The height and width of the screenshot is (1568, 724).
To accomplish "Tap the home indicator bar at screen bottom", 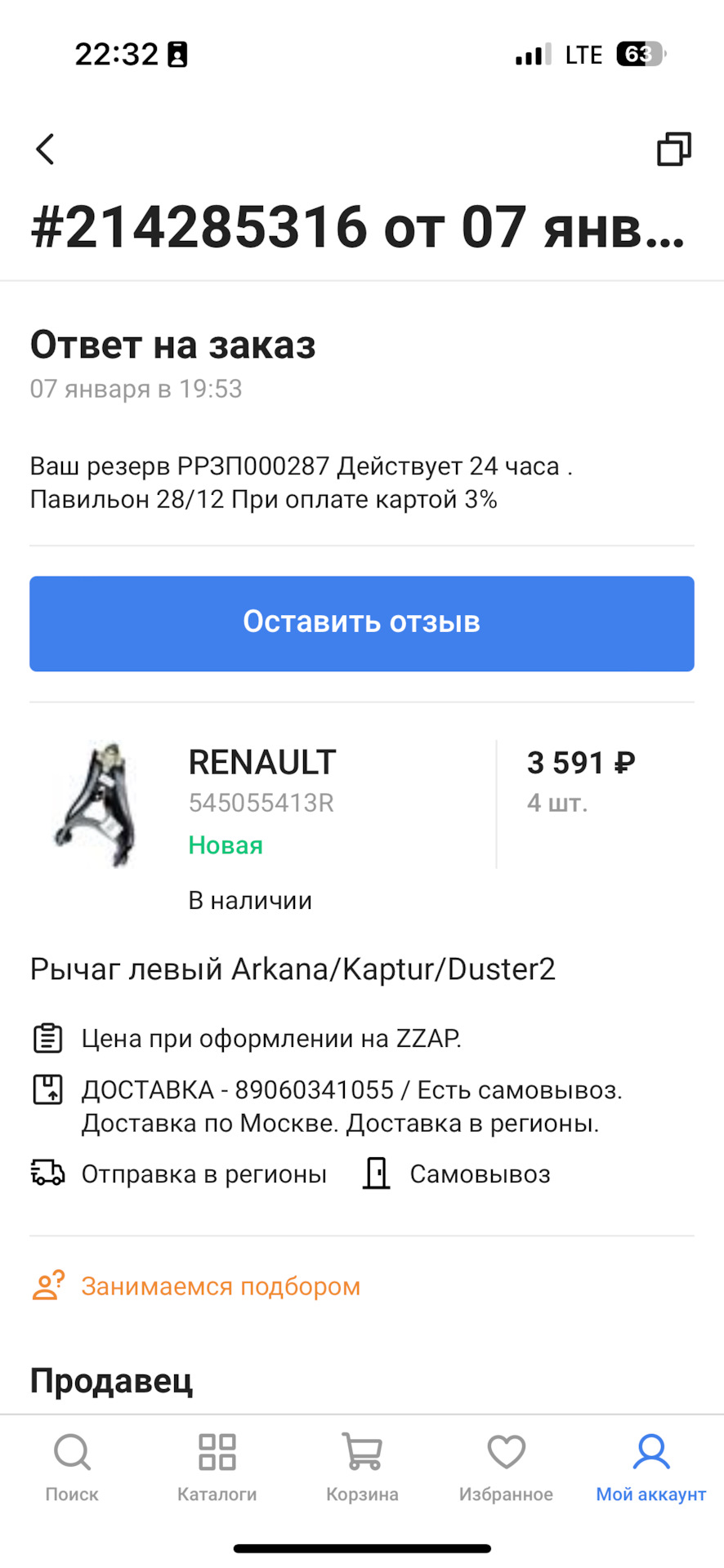I will (x=362, y=1548).
